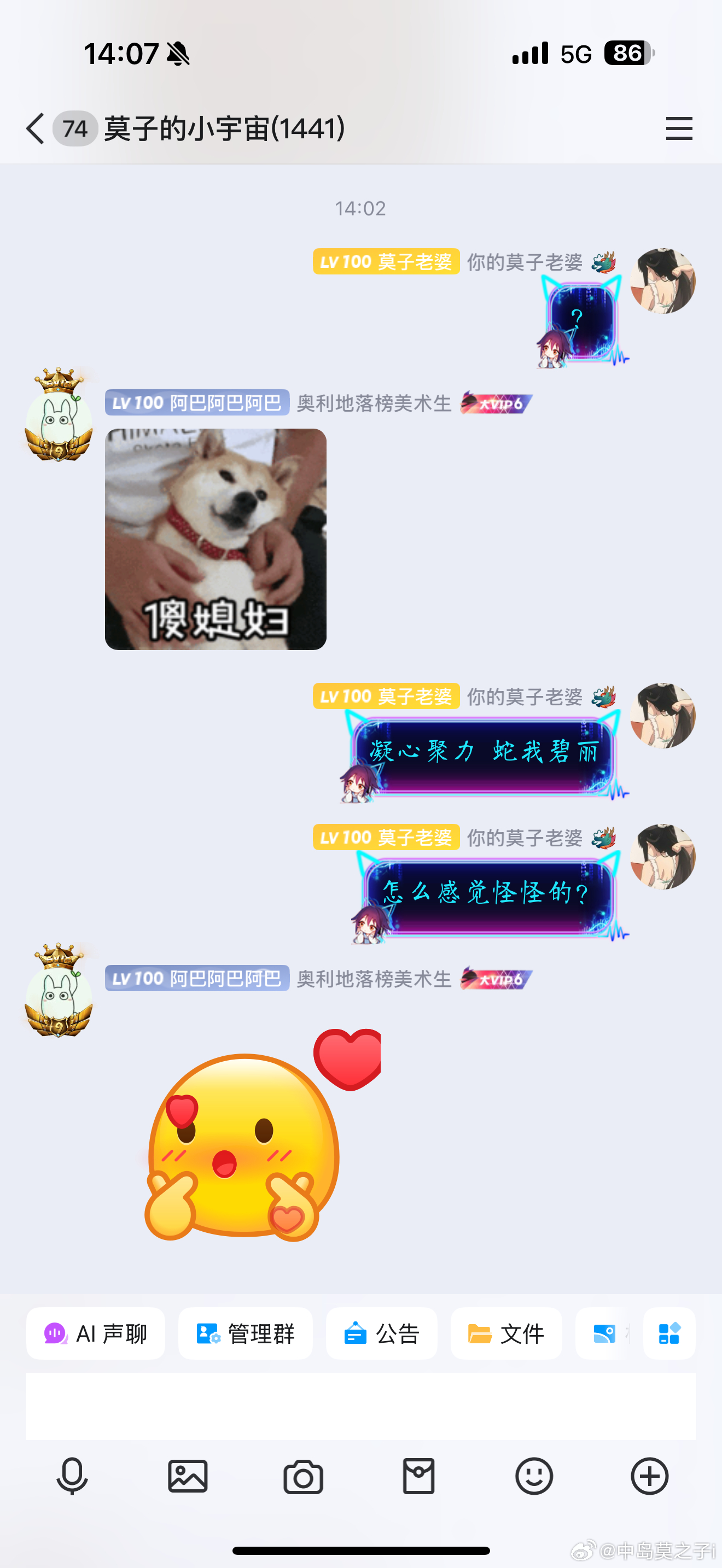722x1568 pixels.
Task: Open 管理群 group management
Action: (246, 1333)
